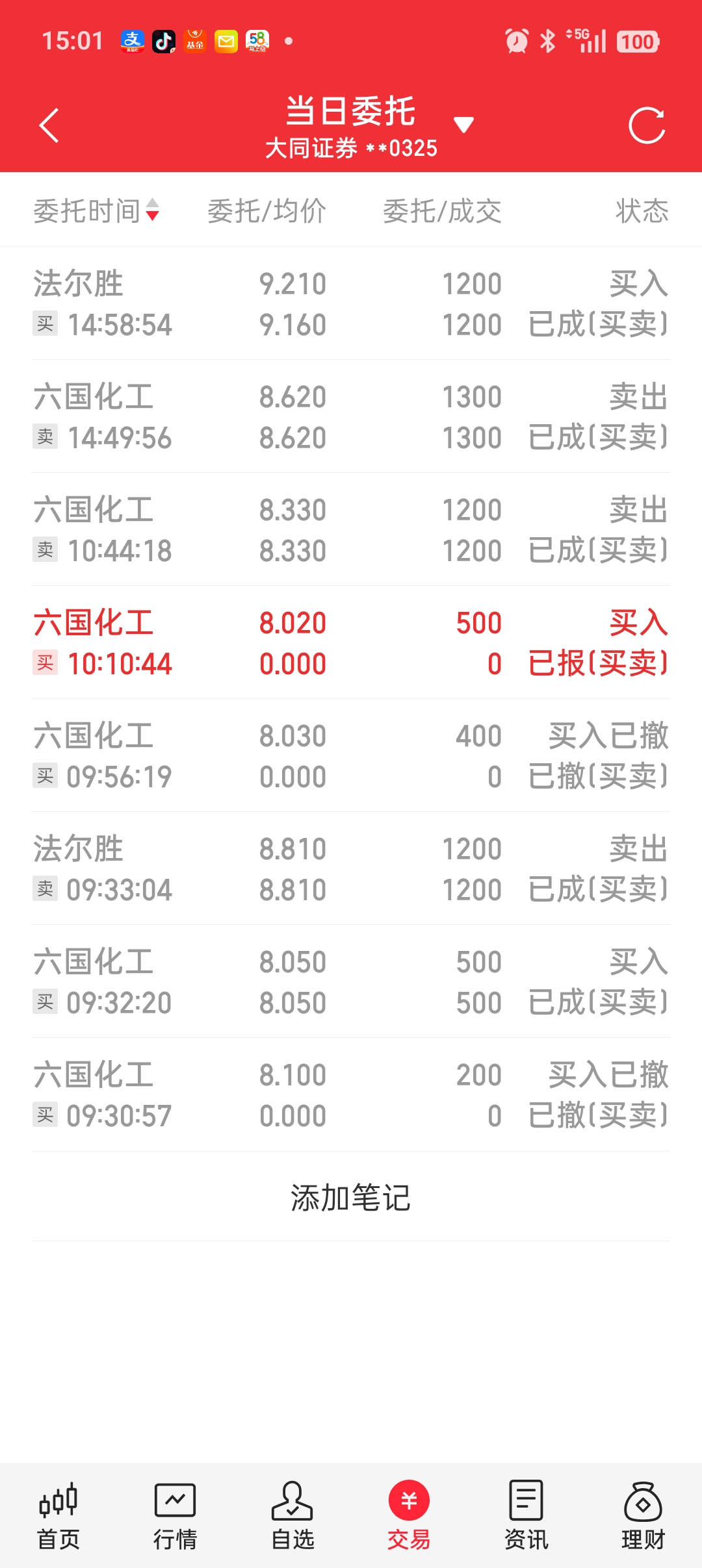
Task: Refresh the order list
Action: point(647,125)
